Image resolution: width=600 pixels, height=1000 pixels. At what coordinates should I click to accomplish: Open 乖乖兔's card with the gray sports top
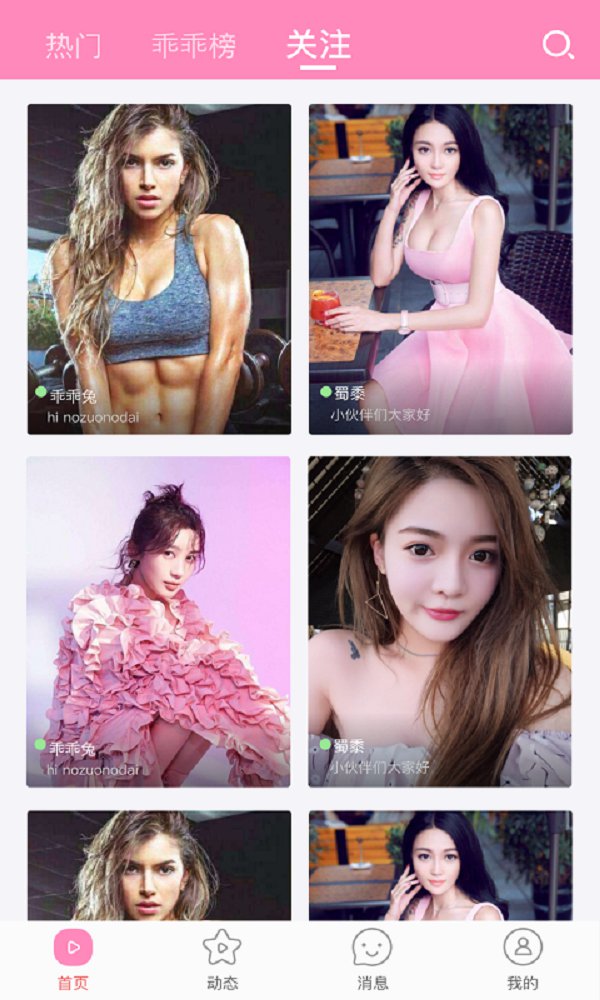pos(159,269)
